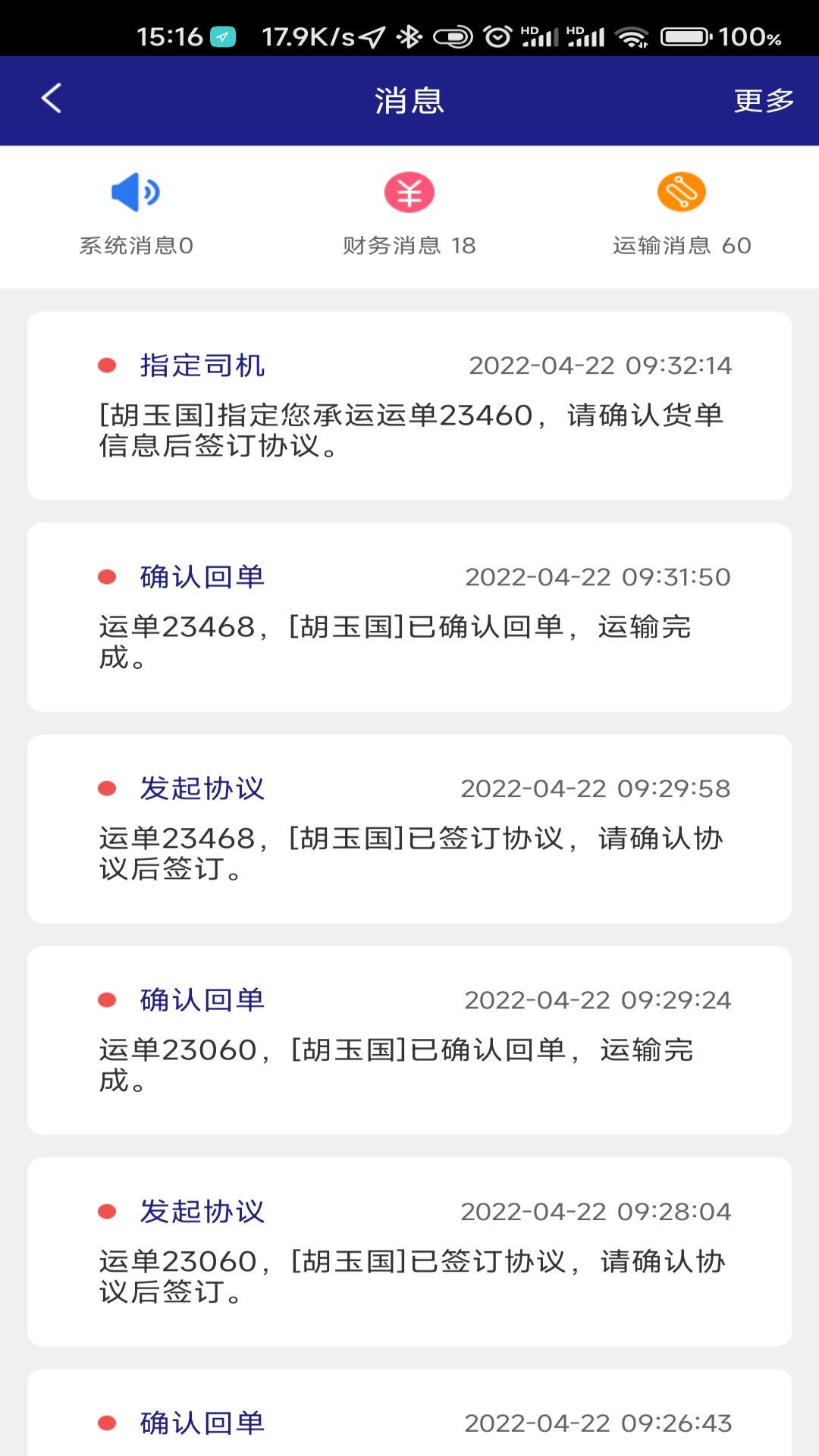Tap the pink yuan symbol icon
The width and height of the screenshot is (819, 1456).
409,192
